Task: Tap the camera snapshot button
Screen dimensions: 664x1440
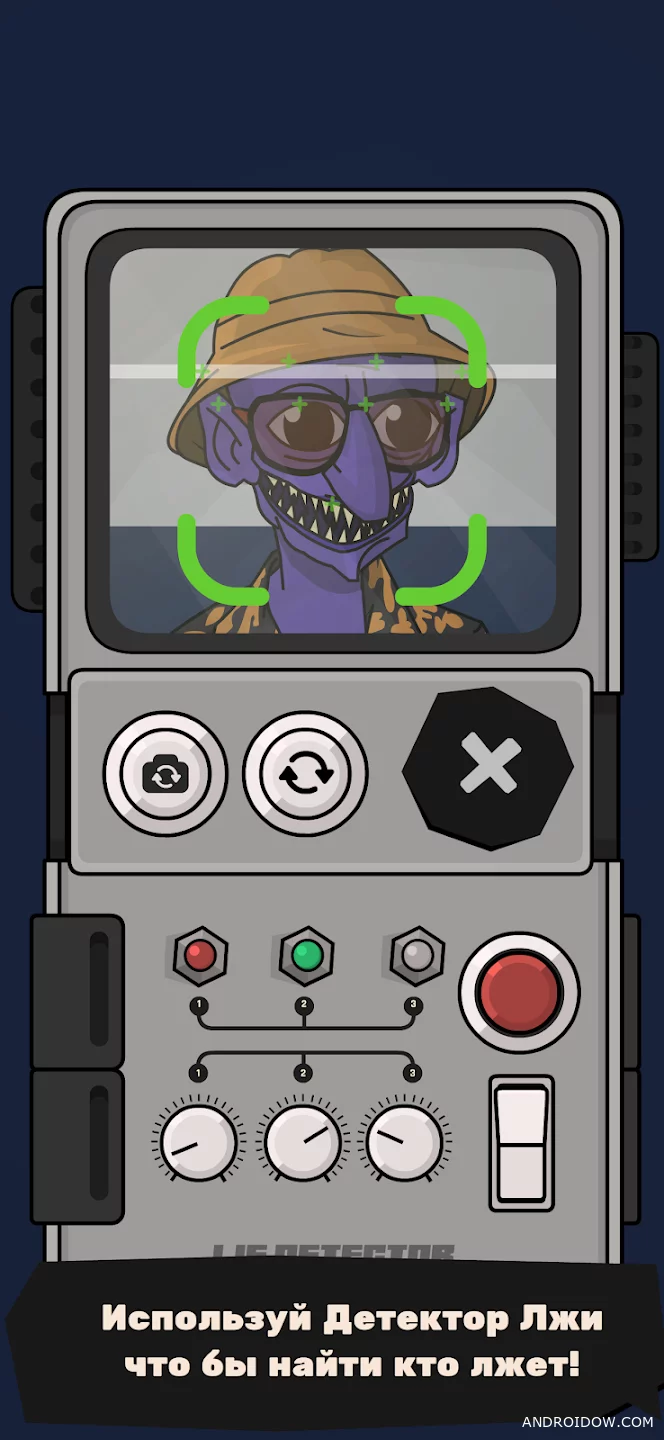Action: tap(165, 773)
